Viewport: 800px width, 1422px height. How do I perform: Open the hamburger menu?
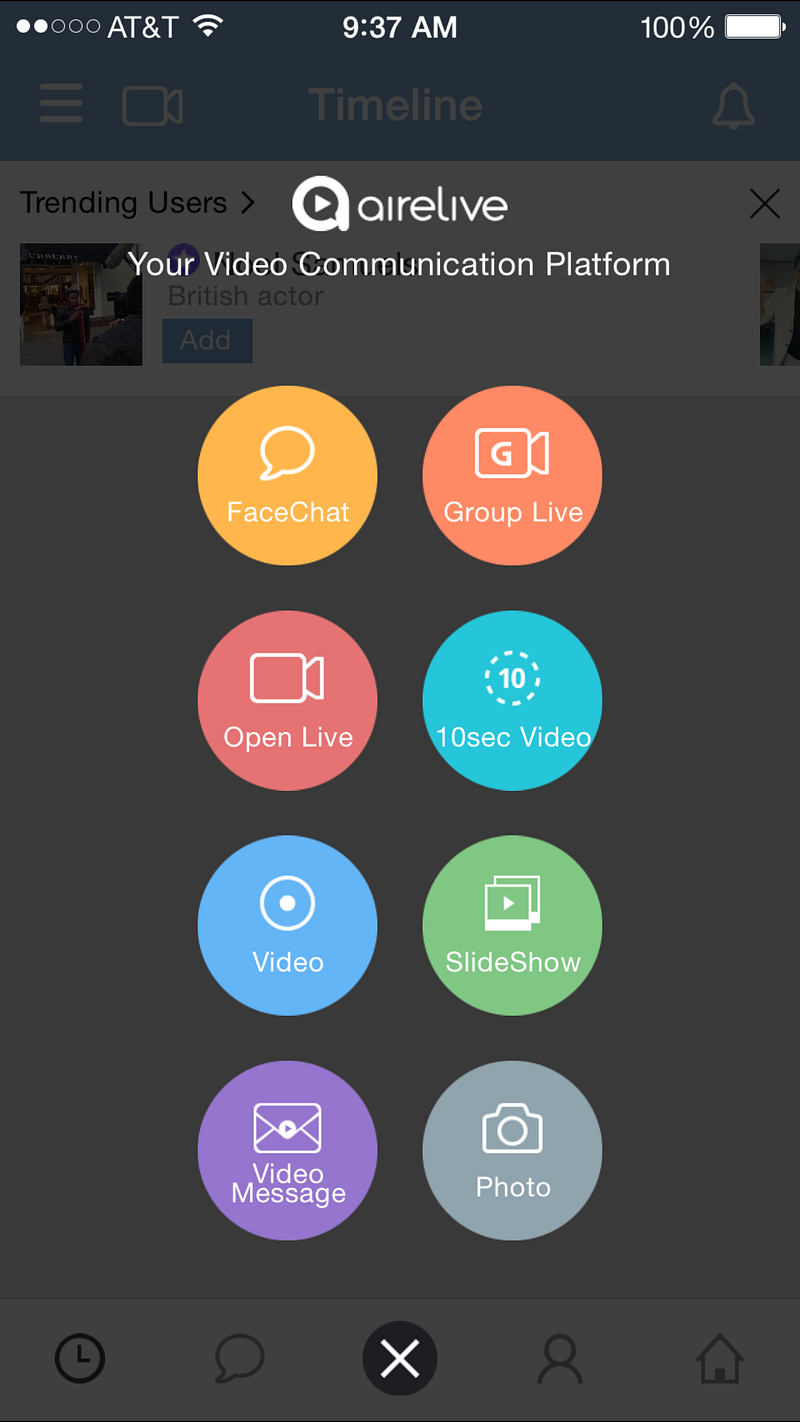(x=61, y=105)
